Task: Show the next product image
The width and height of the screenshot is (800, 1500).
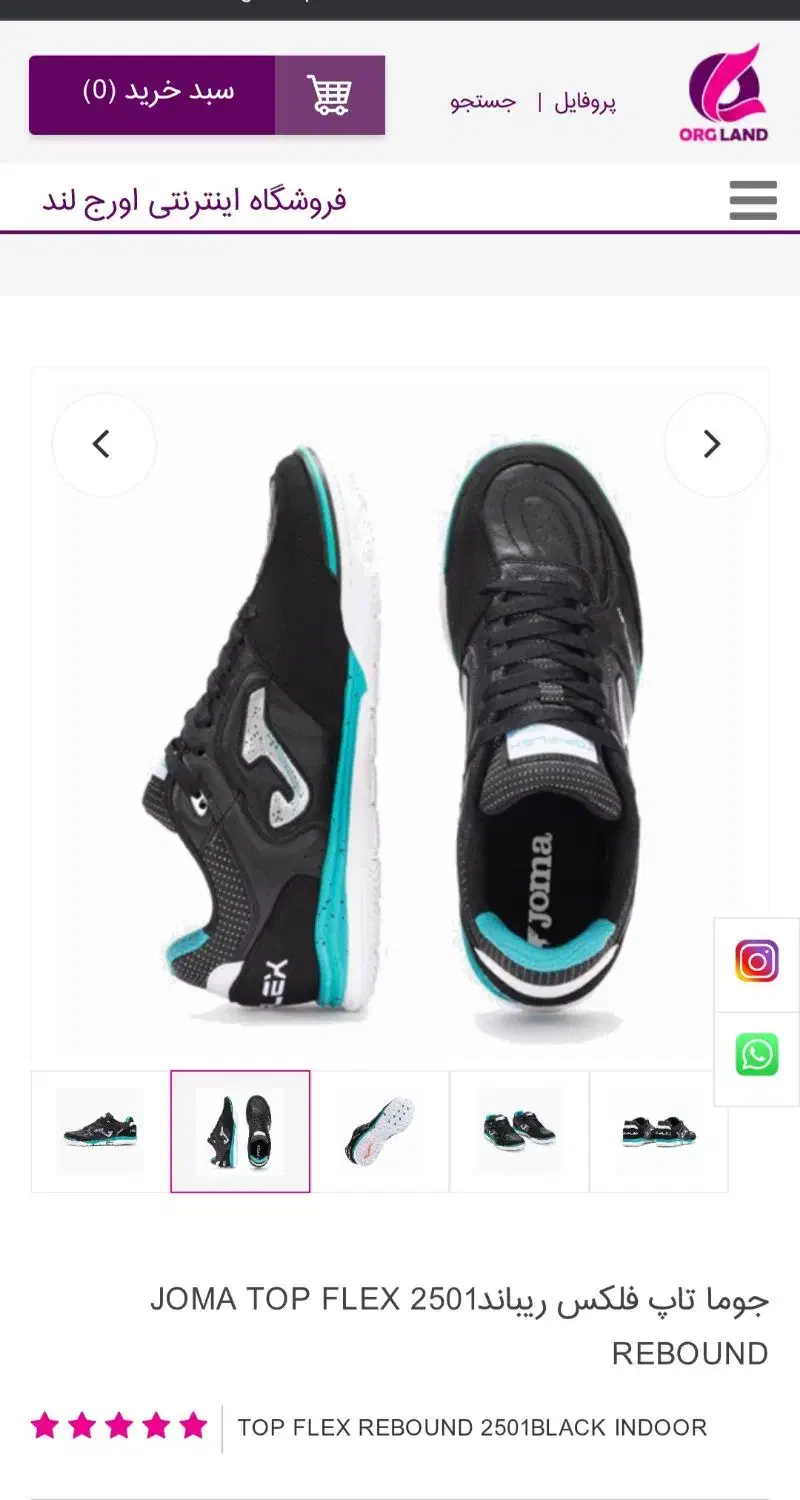Action: 714,444
